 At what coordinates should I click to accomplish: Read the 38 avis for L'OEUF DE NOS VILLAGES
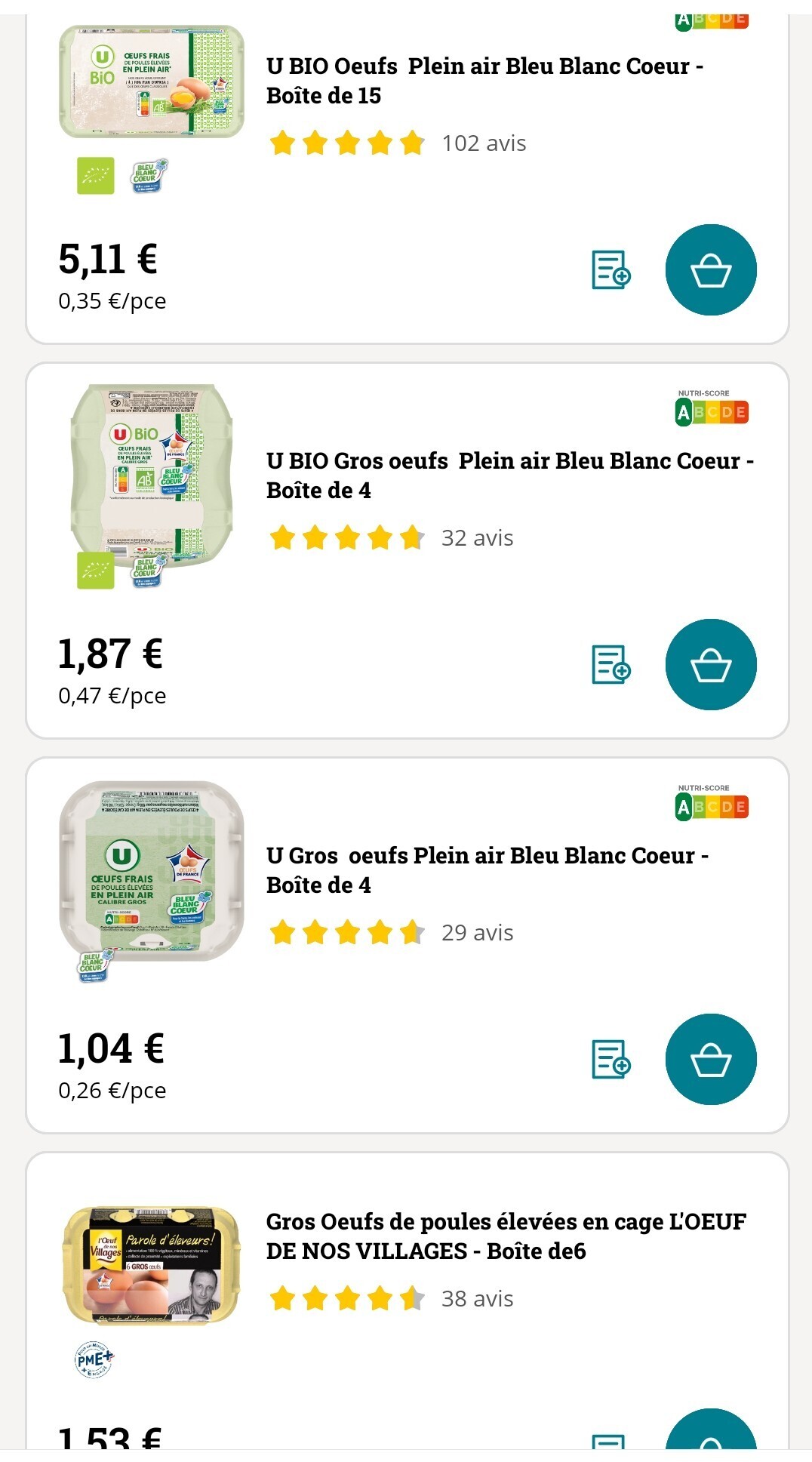pyautogui.click(x=477, y=1299)
